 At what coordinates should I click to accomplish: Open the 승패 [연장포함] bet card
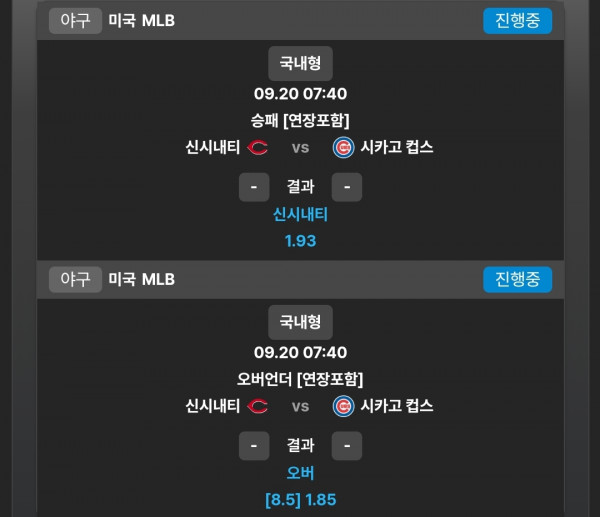point(300,121)
